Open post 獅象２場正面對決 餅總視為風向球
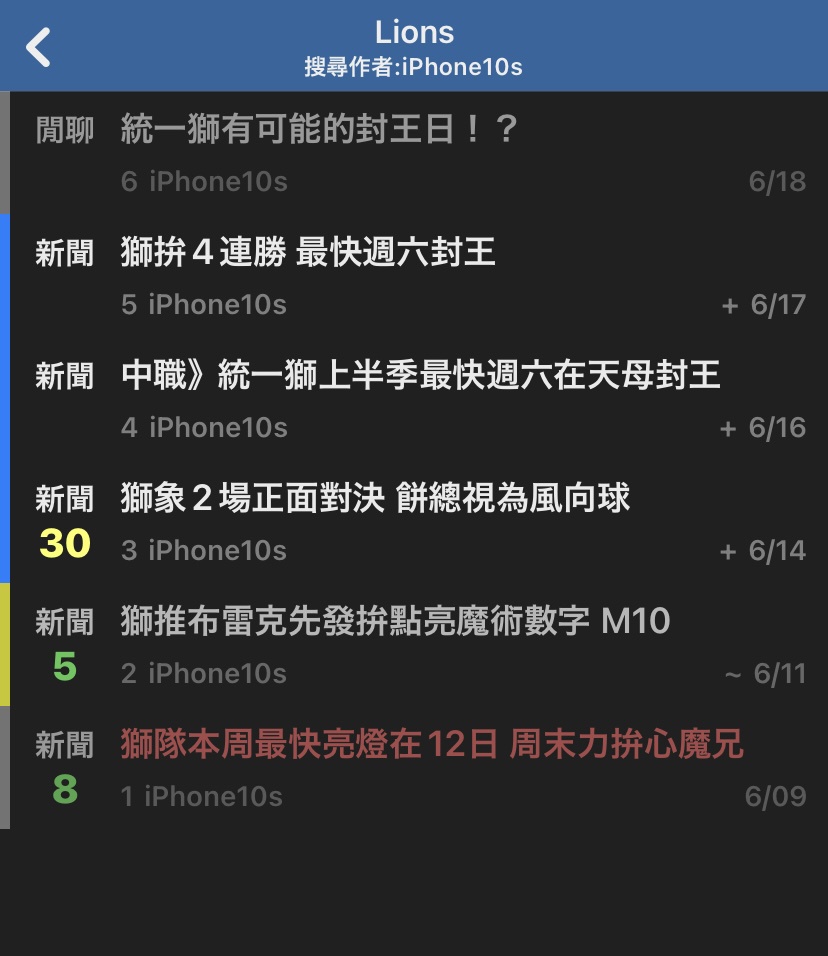This screenshot has height=956, width=828. point(375,498)
